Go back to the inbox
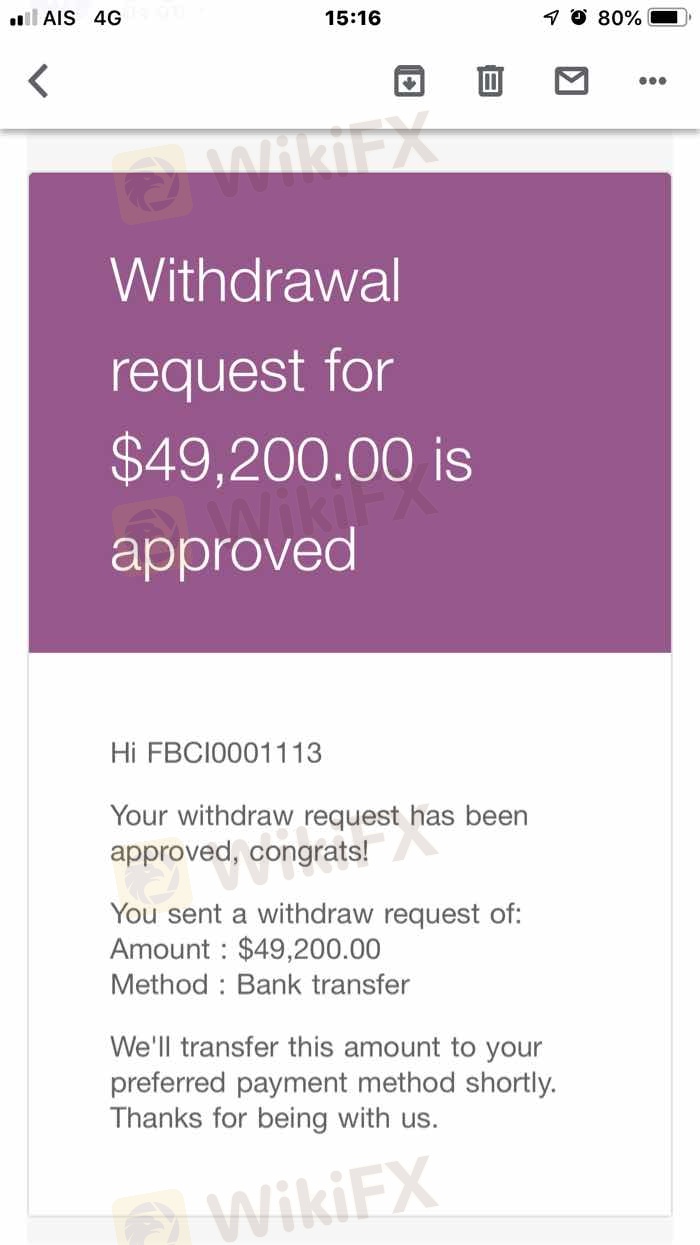The width and height of the screenshot is (700, 1245). click(38, 81)
